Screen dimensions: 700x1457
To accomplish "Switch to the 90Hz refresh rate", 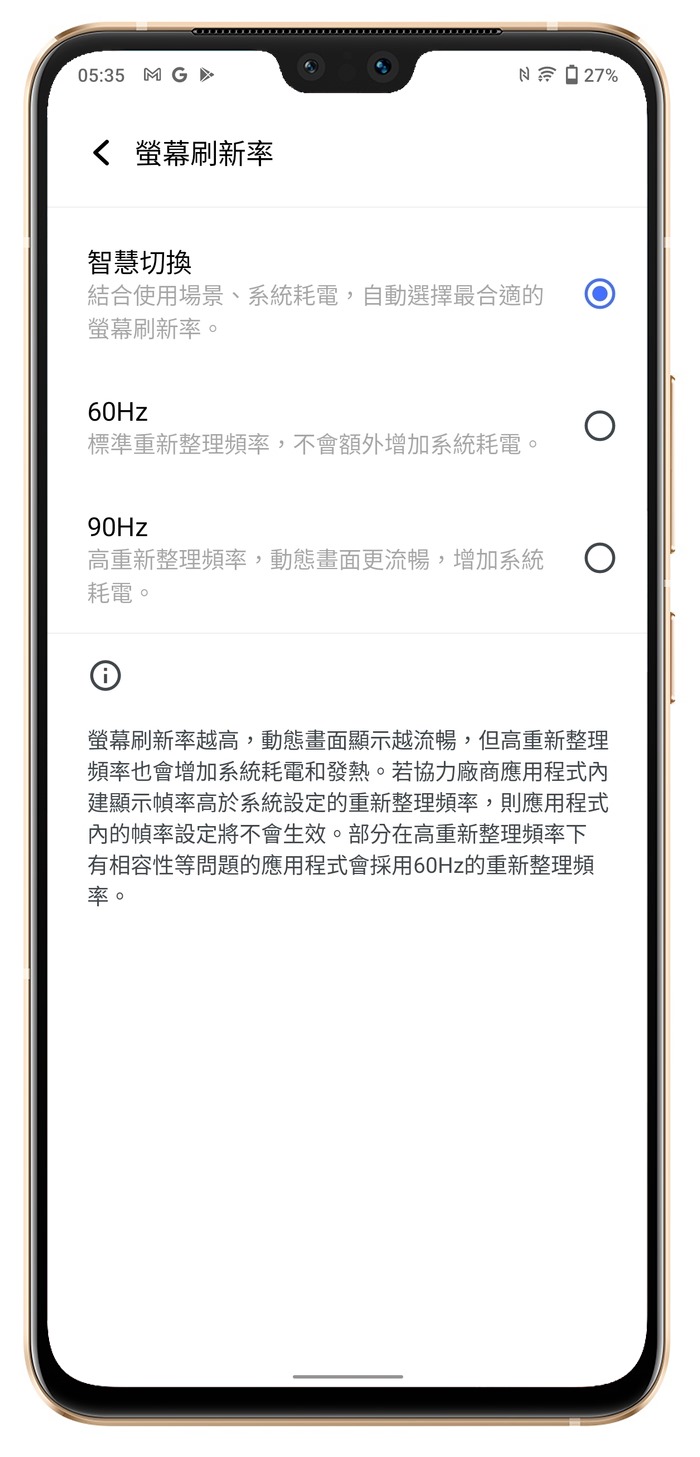I will pyautogui.click(x=599, y=558).
